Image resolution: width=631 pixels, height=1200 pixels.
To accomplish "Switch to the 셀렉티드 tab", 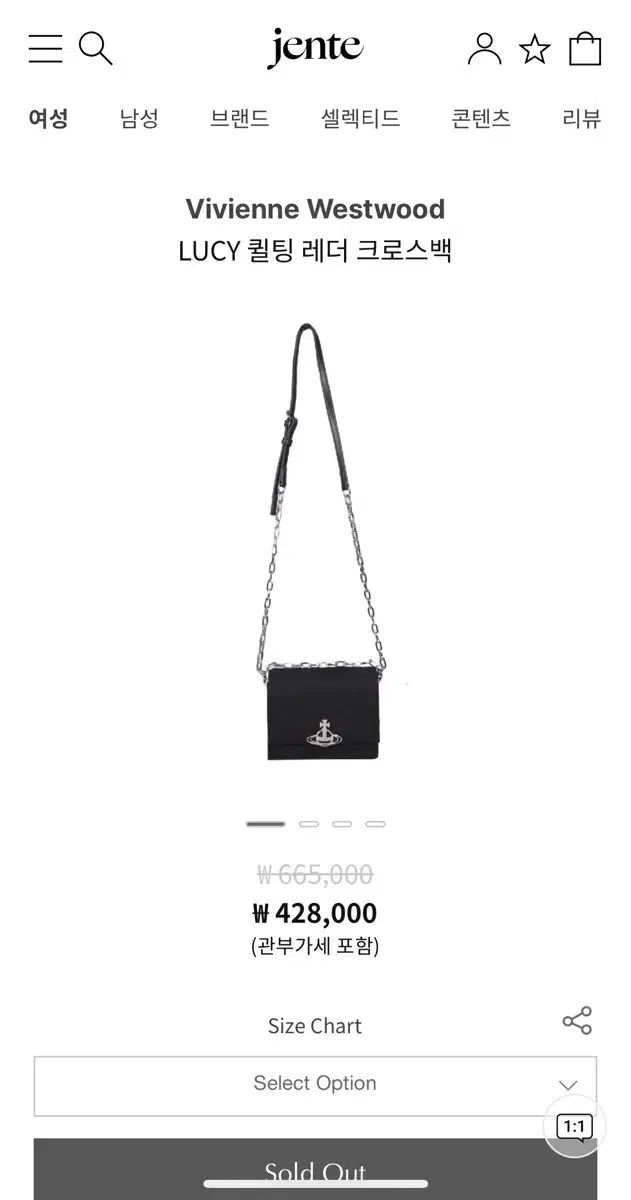I will coord(360,118).
